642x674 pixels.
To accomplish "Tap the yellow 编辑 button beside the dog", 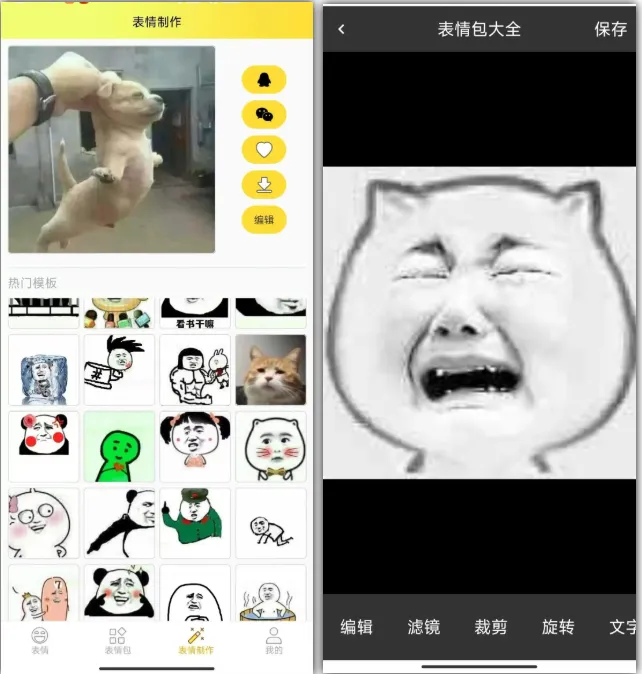I will [264, 220].
